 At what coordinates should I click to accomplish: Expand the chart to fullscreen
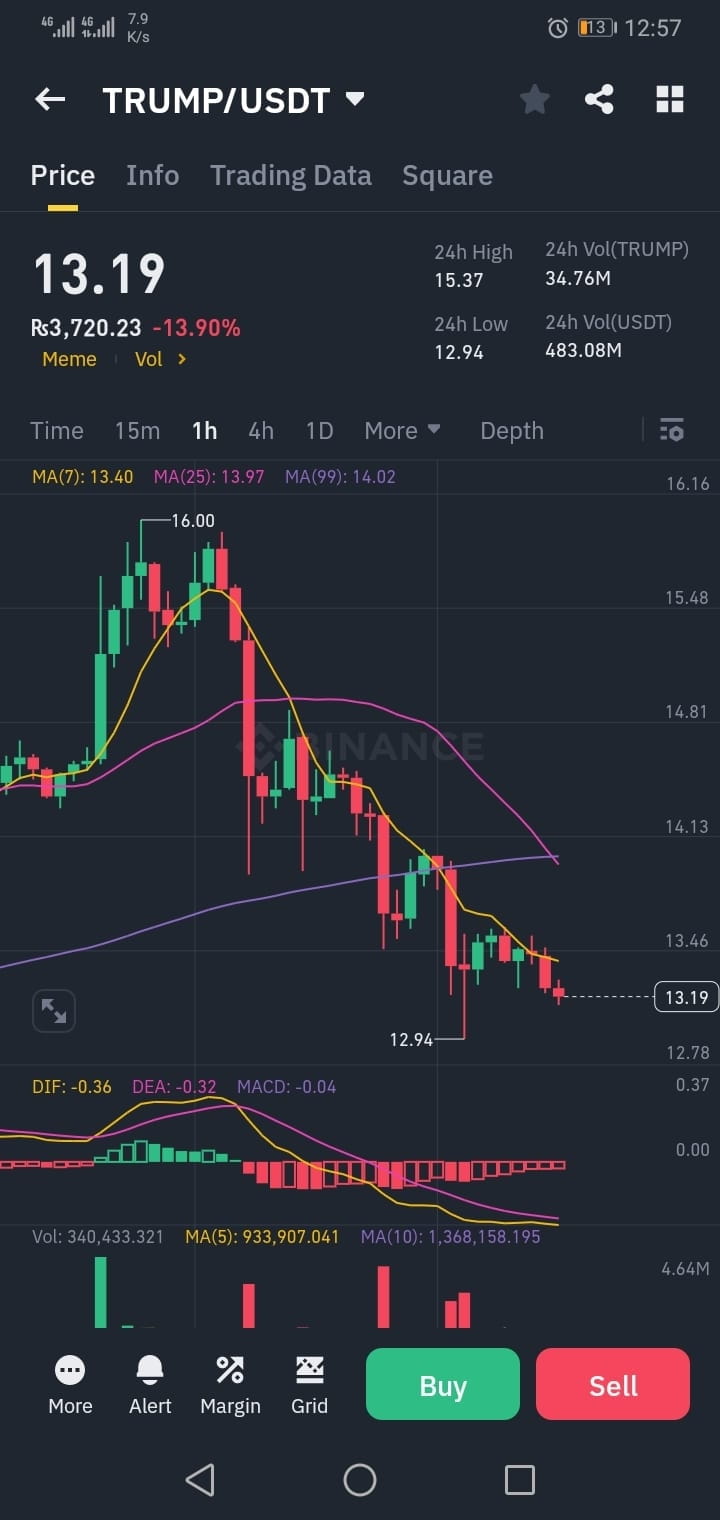(x=54, y=1011)
